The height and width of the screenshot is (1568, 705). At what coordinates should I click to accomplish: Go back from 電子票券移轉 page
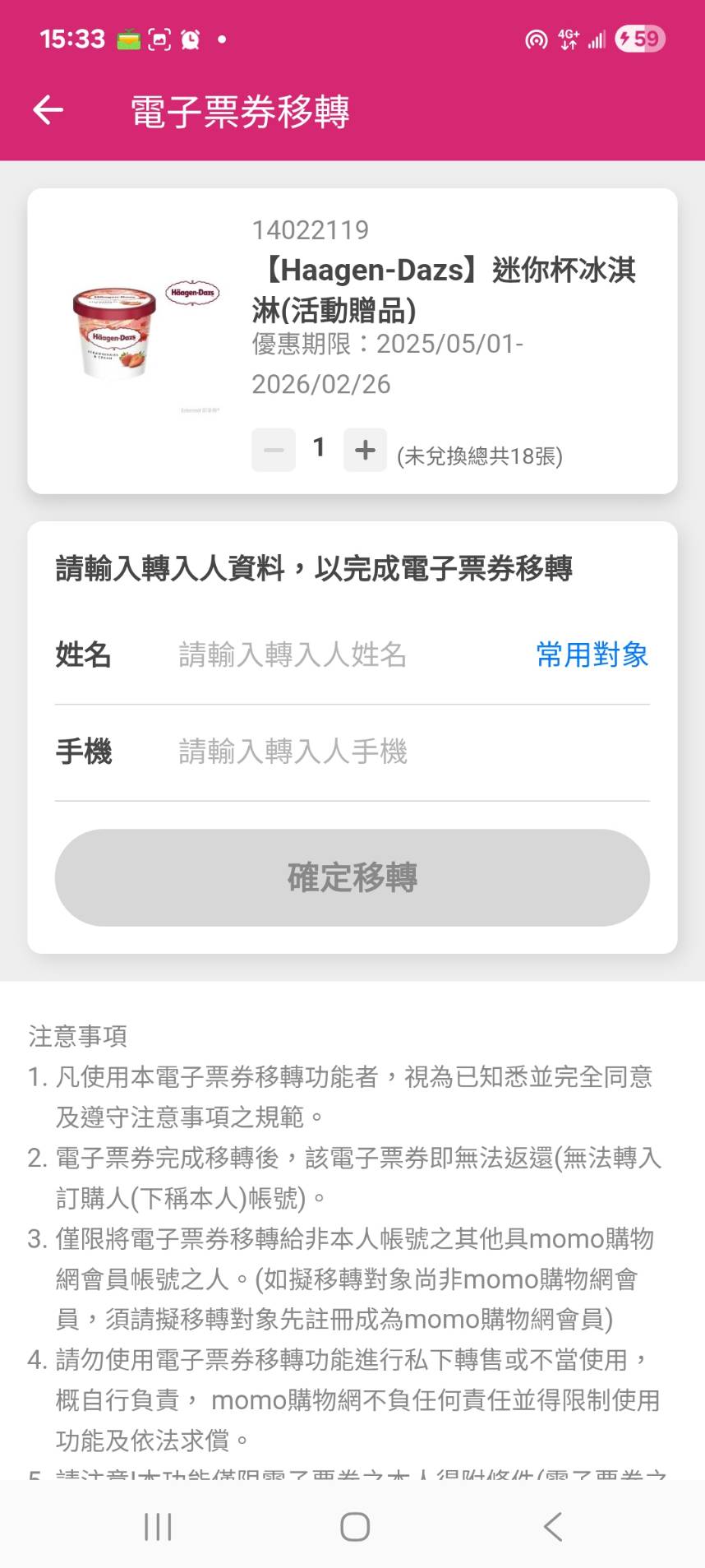48,109
